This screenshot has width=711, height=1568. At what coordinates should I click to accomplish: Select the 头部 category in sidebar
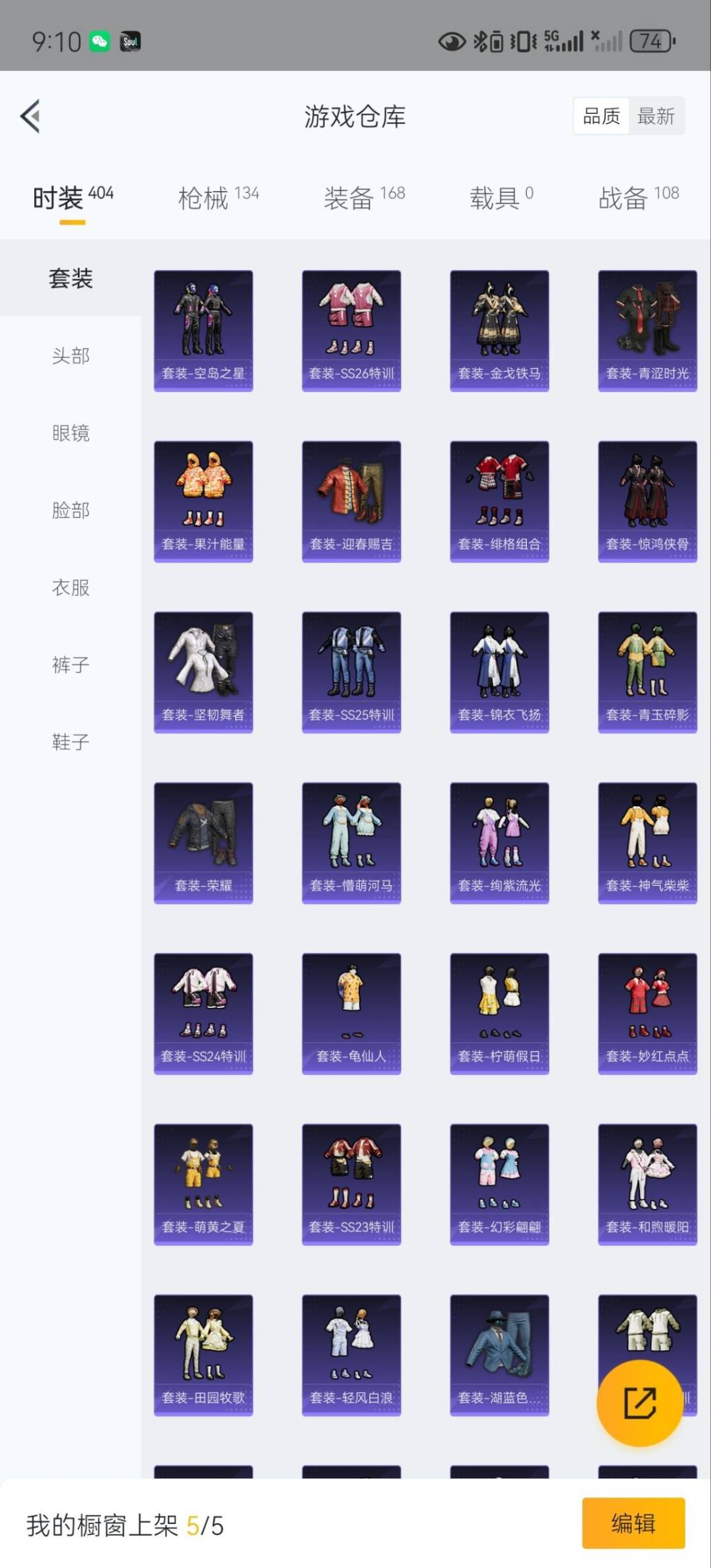pos(71,356)
